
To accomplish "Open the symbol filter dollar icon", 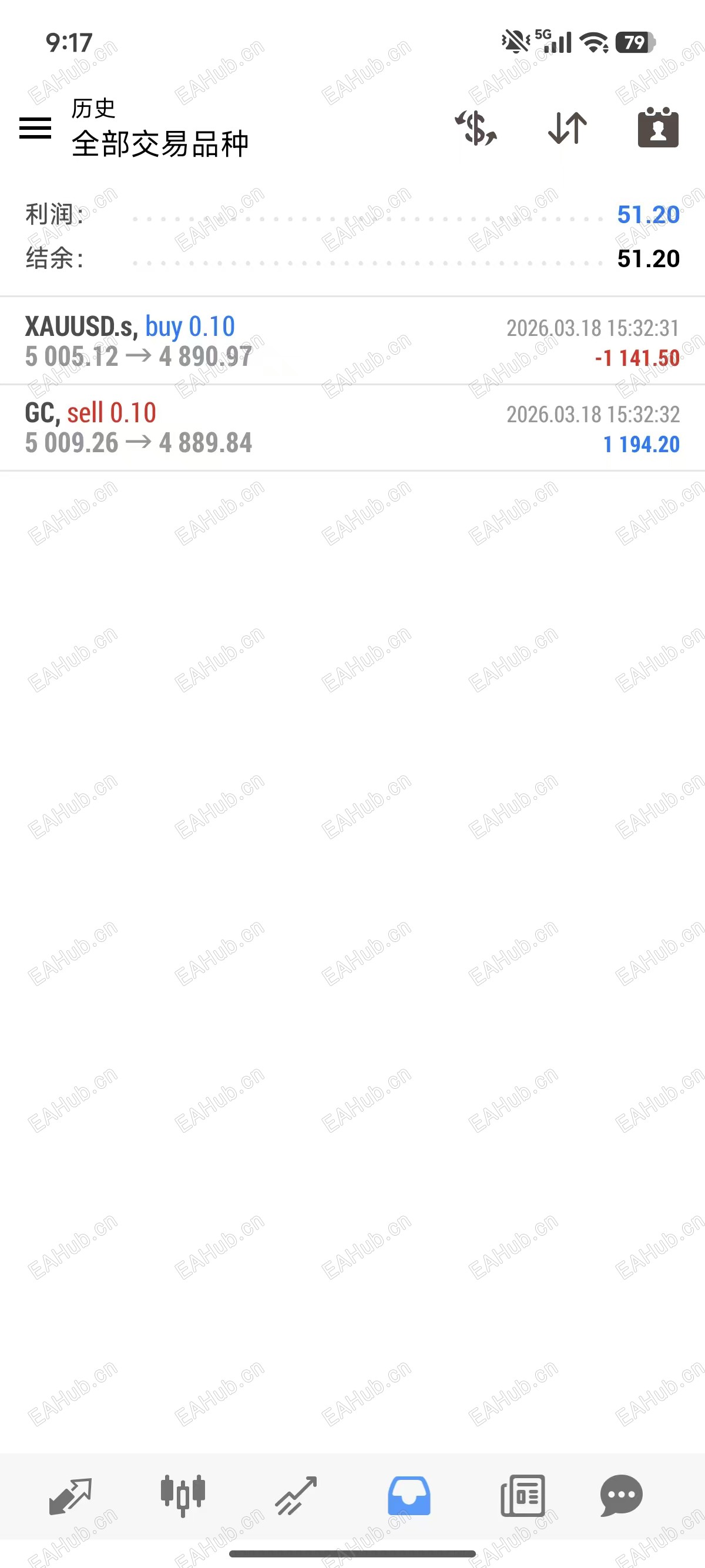I will [x=476, y=128].
